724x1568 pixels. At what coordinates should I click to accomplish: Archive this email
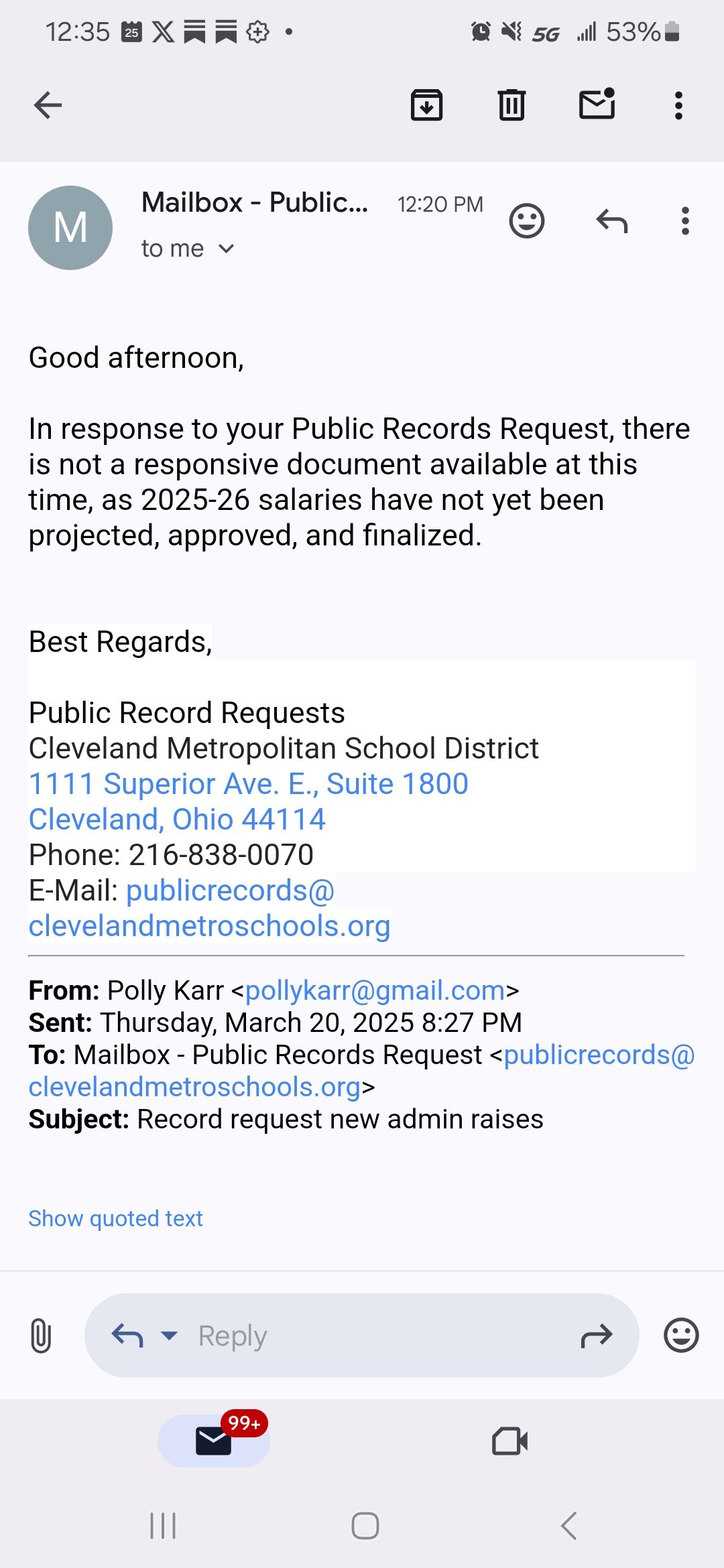[x=426, y=105]
